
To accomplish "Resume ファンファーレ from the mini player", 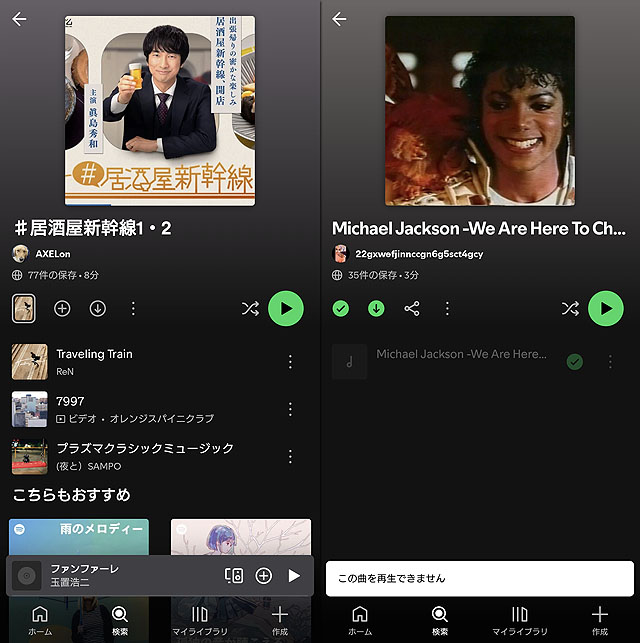I will (294, 575).
